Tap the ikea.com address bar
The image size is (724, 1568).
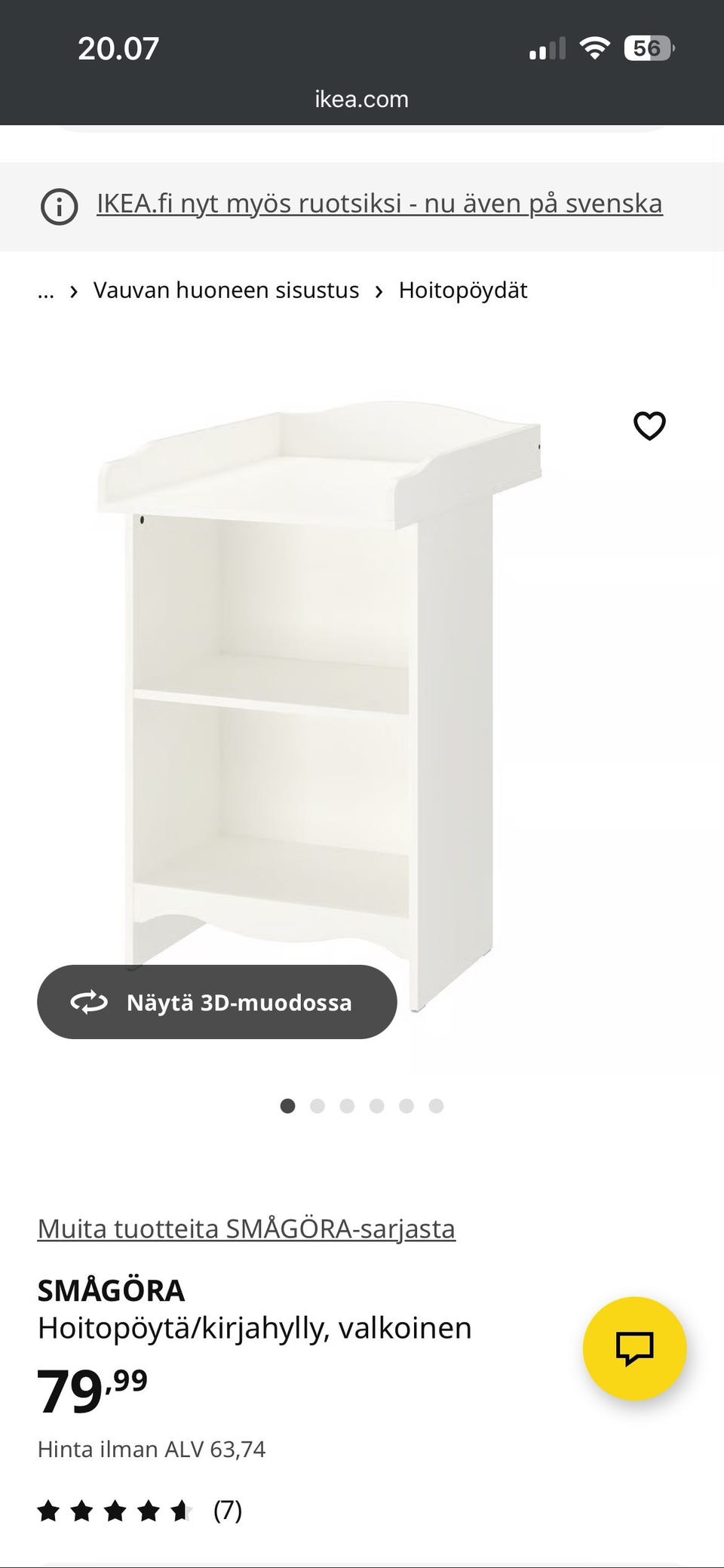tap(362, 99)
